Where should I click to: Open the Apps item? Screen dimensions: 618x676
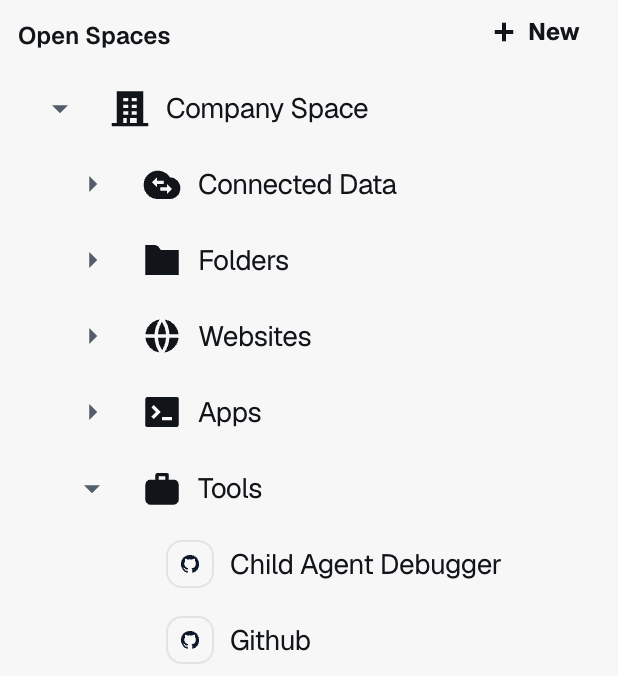click(x=229, y=413)
